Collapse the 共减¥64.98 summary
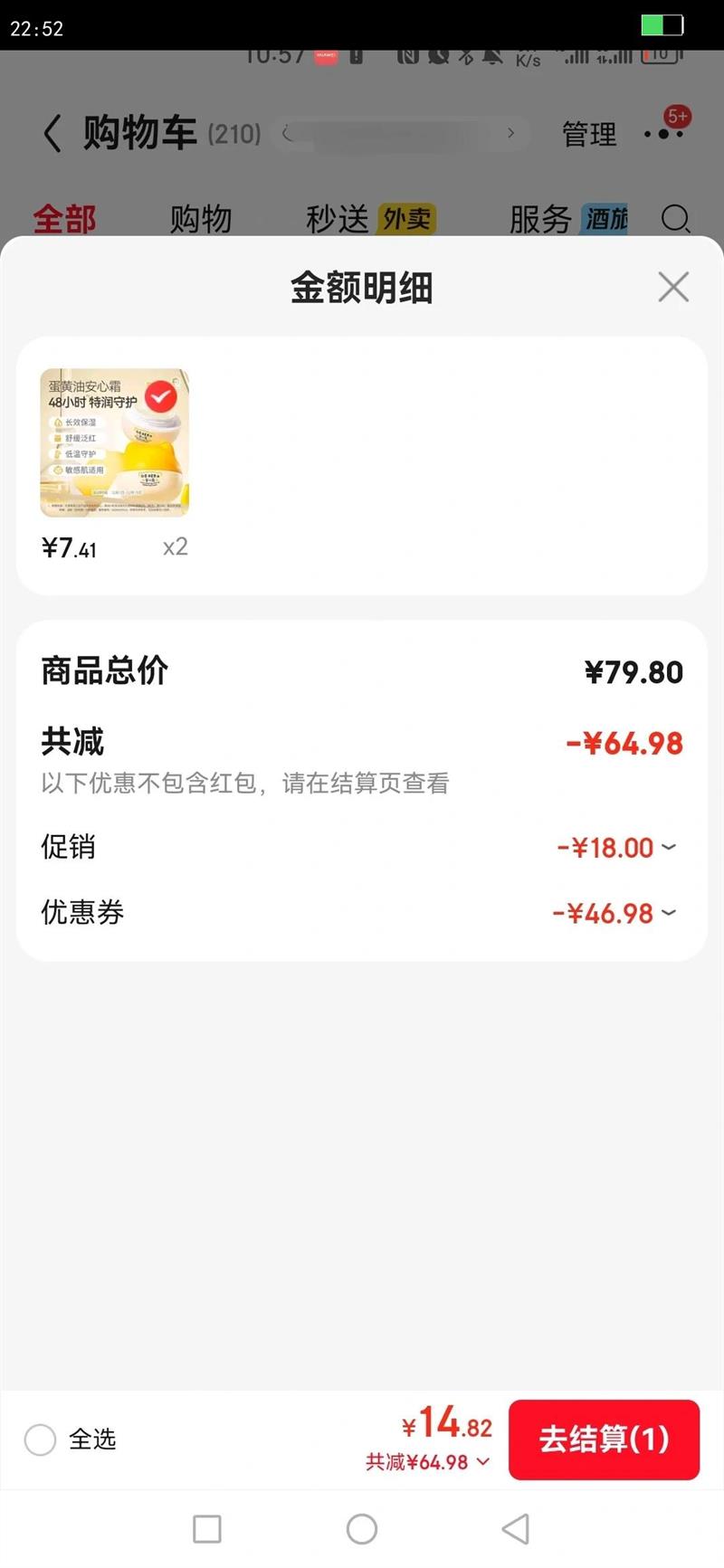Image resolution: width=724 pixels, height=1568 pixels. click(427, 1462)
